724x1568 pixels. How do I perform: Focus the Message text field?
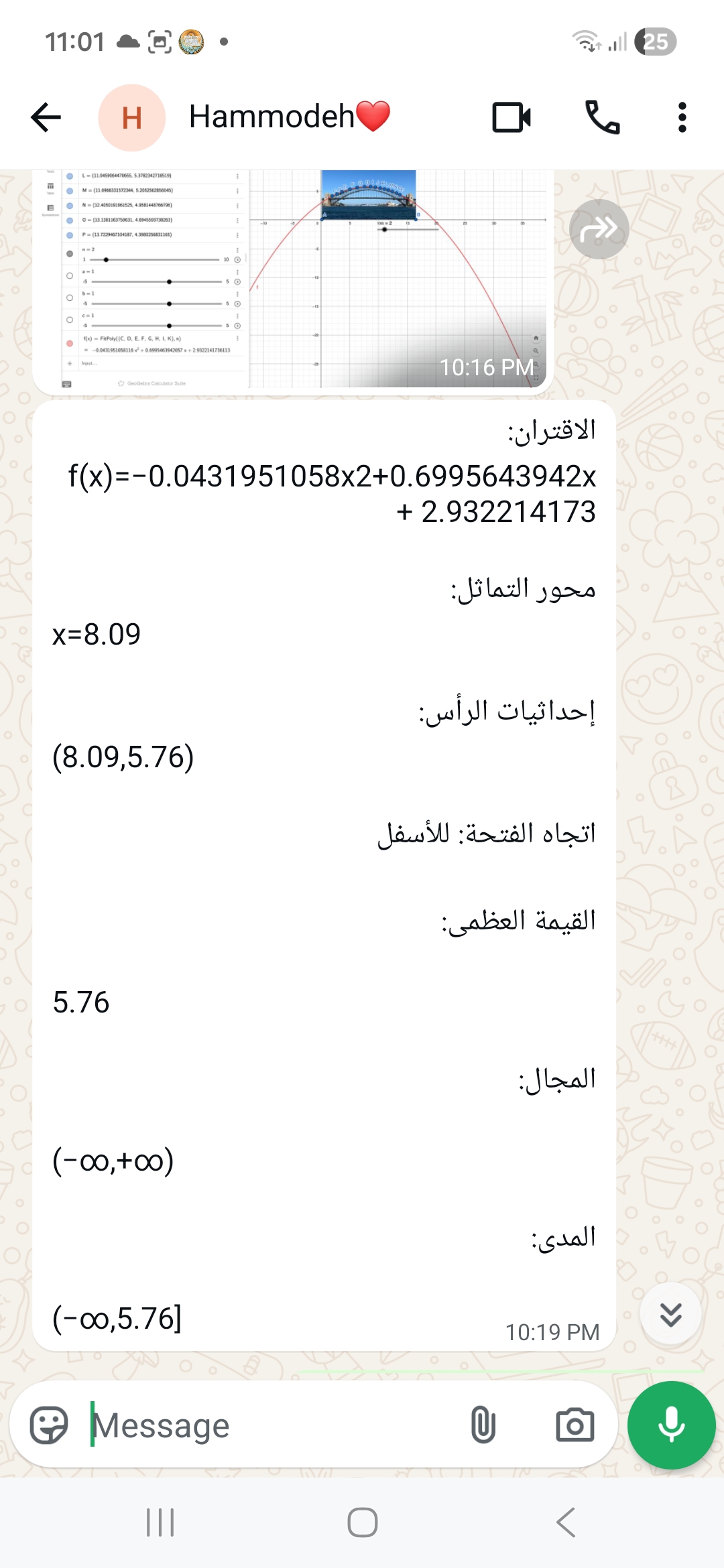click(268, 1425)
